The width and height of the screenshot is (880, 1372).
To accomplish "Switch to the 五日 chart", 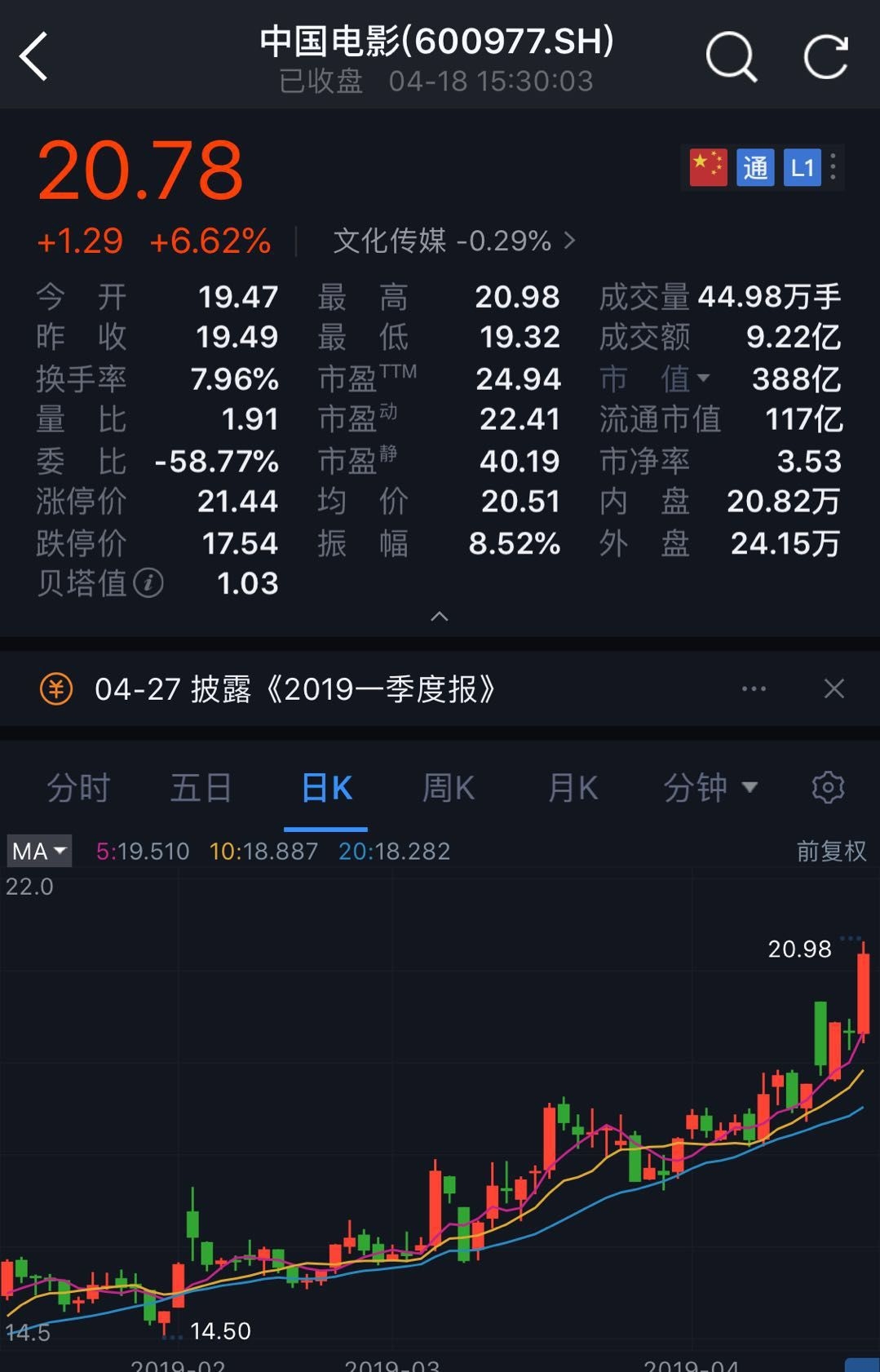I will [201, 788].
